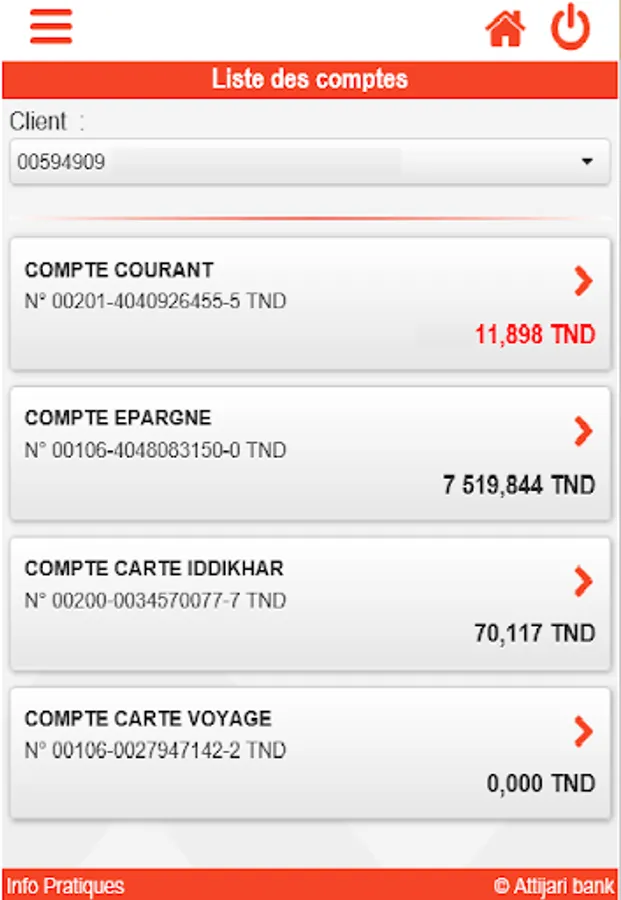View the Compte Epargne details
The height and width of the screenshot is (900, 621).
pyautogui.click(x=310, y=453)
